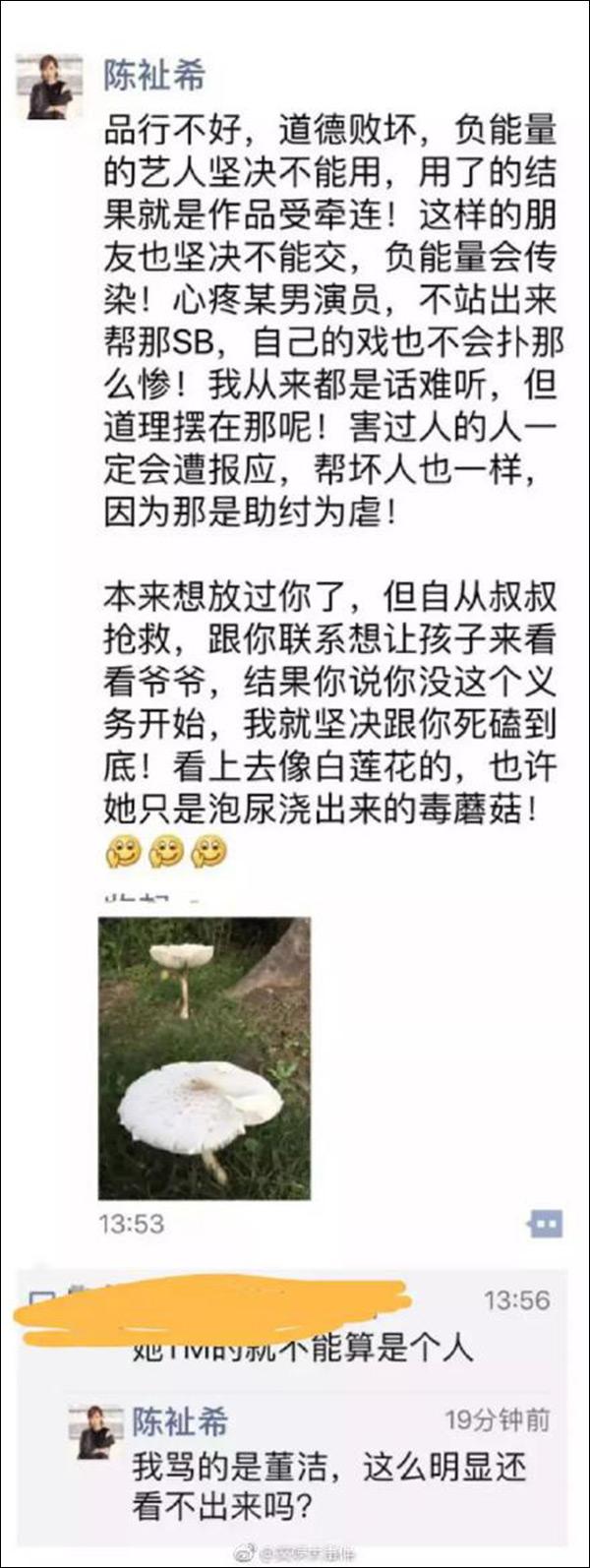Image resolution: width=590 pixels, height=1568 pixels.
Task: View the white mushroom photo full size
Action: click(x=205, y=1057)
